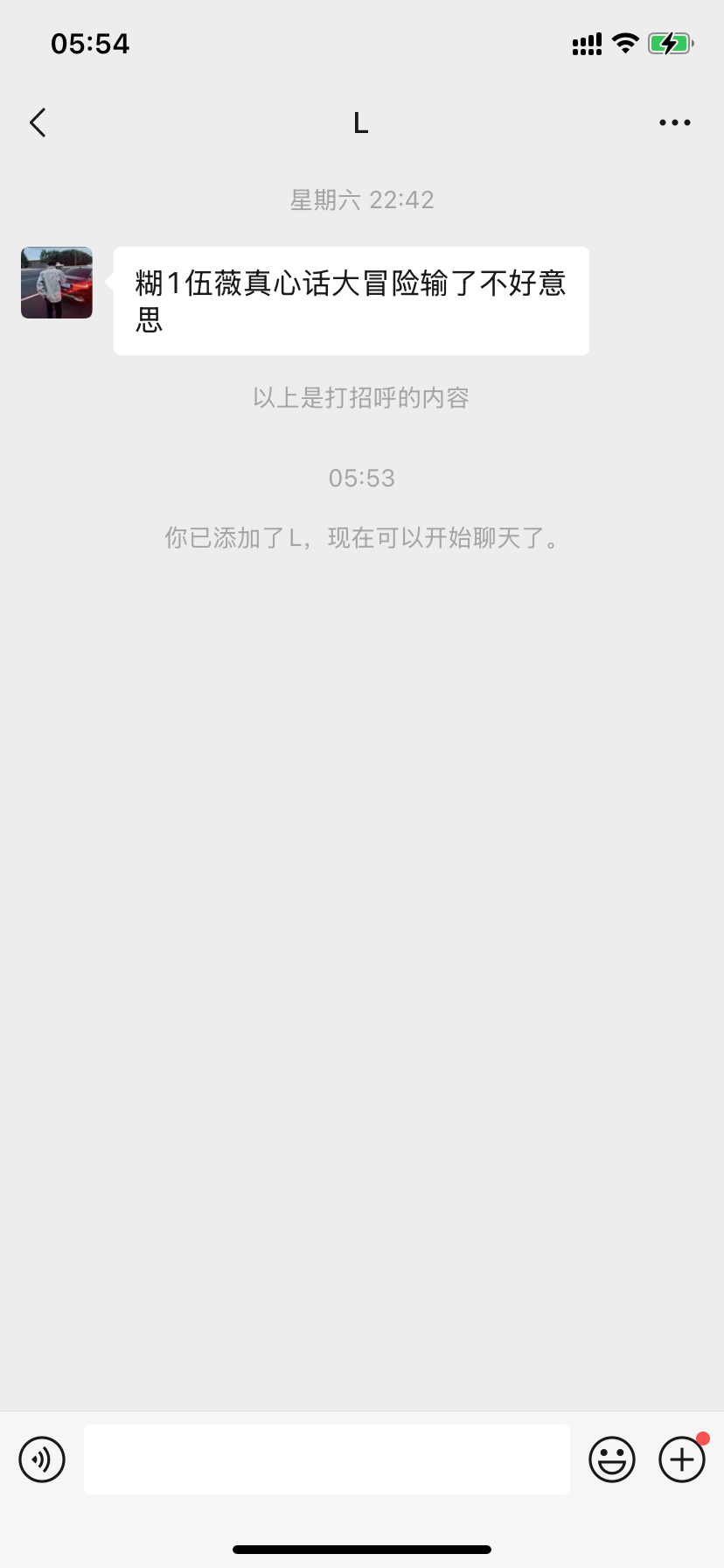The width and height of the screenshot is (724, 1568).
Task: Focus the message text field
Action: 327,1459
